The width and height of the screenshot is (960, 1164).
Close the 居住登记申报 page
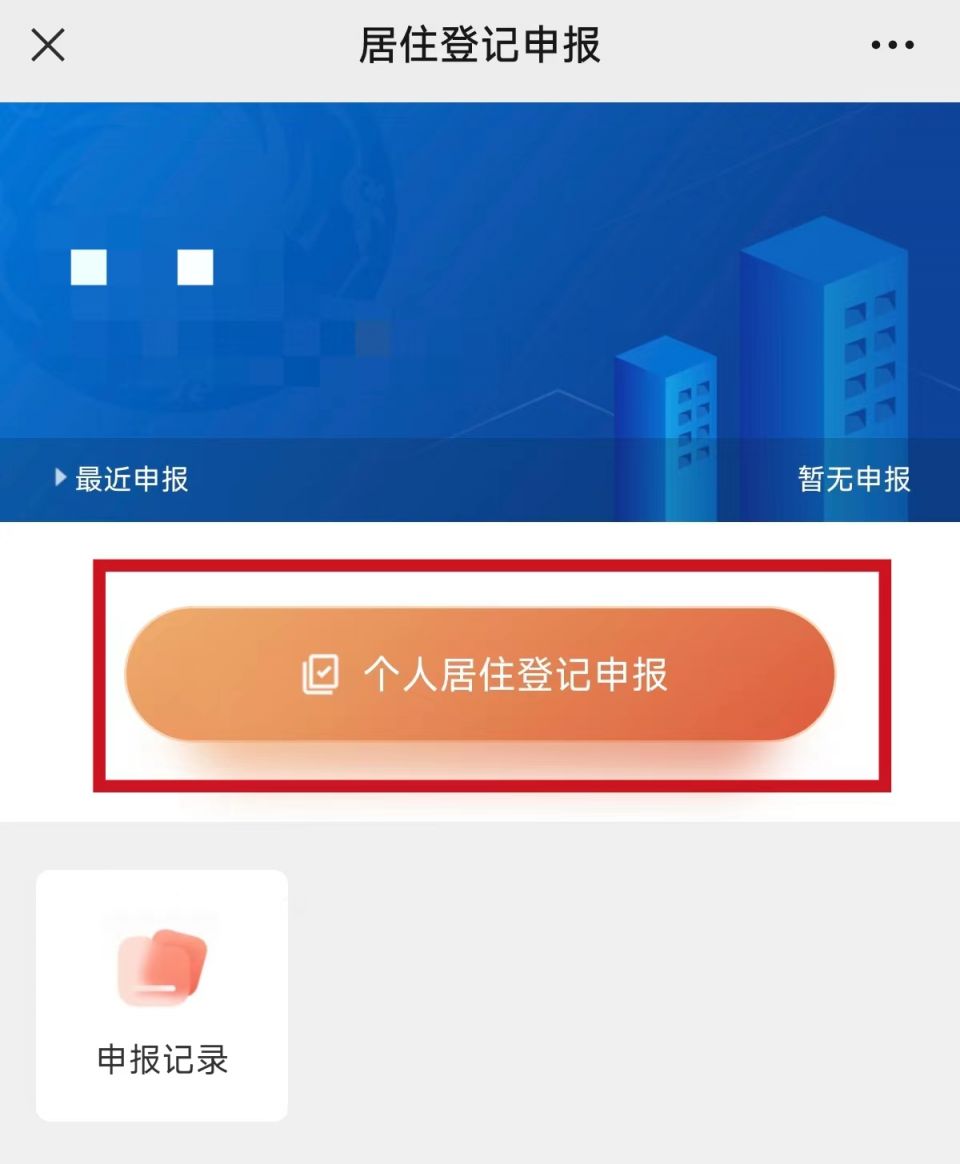[48, 46]
